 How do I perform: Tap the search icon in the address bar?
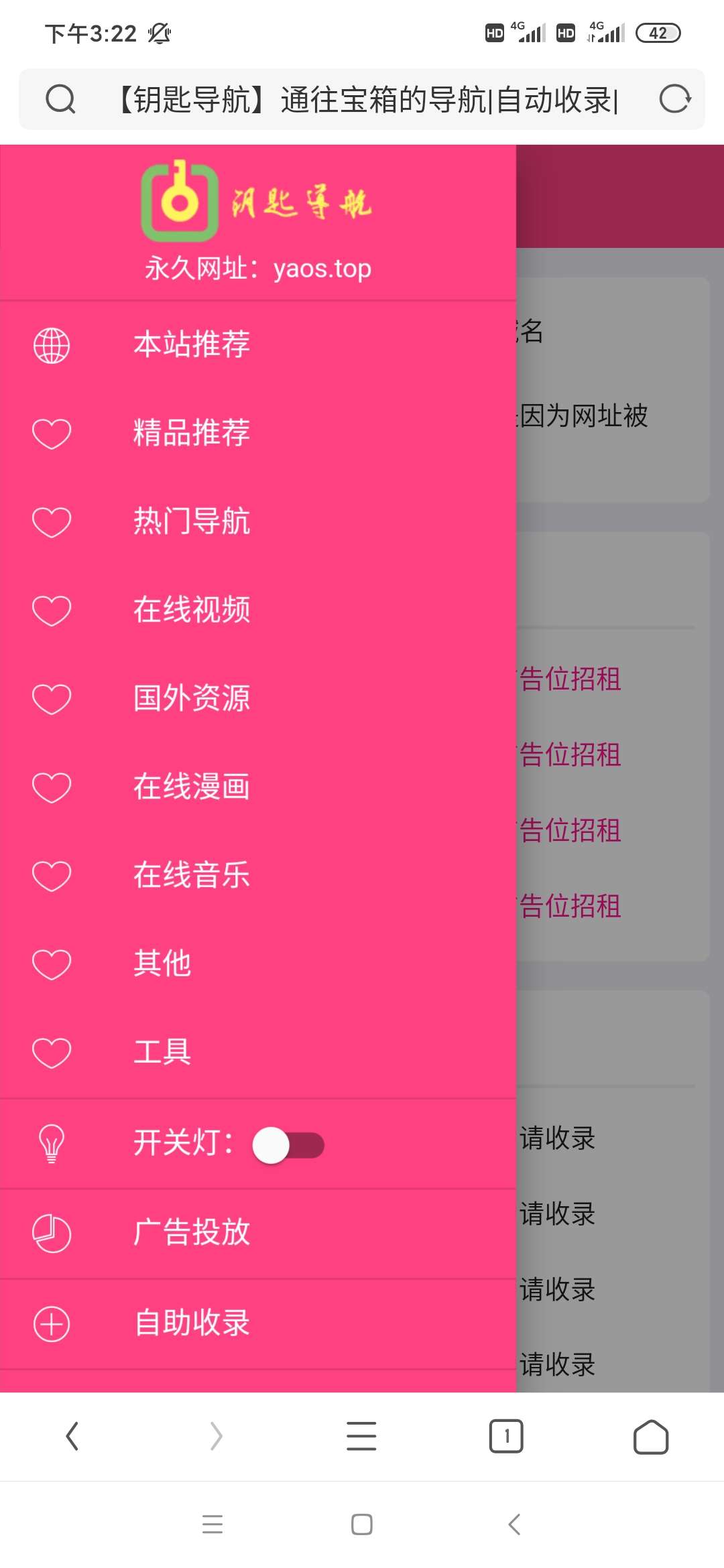click(60, 100)
